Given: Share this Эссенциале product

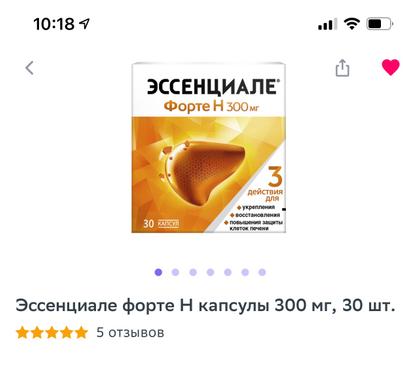Looking at the screenshot, I should pyautogui.click(x=342, y=68).
